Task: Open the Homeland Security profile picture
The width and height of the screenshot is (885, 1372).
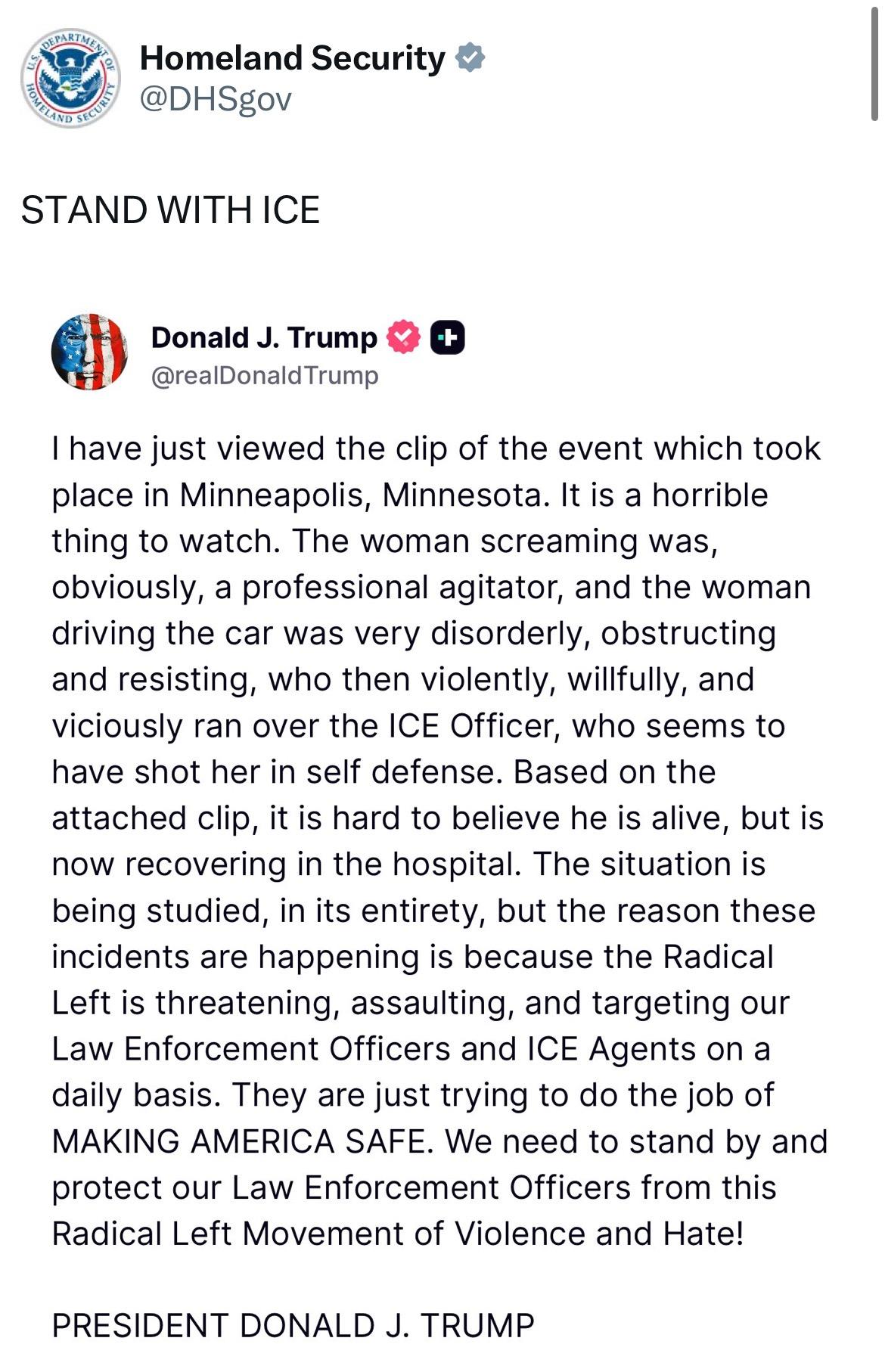Action: (70, 78)
